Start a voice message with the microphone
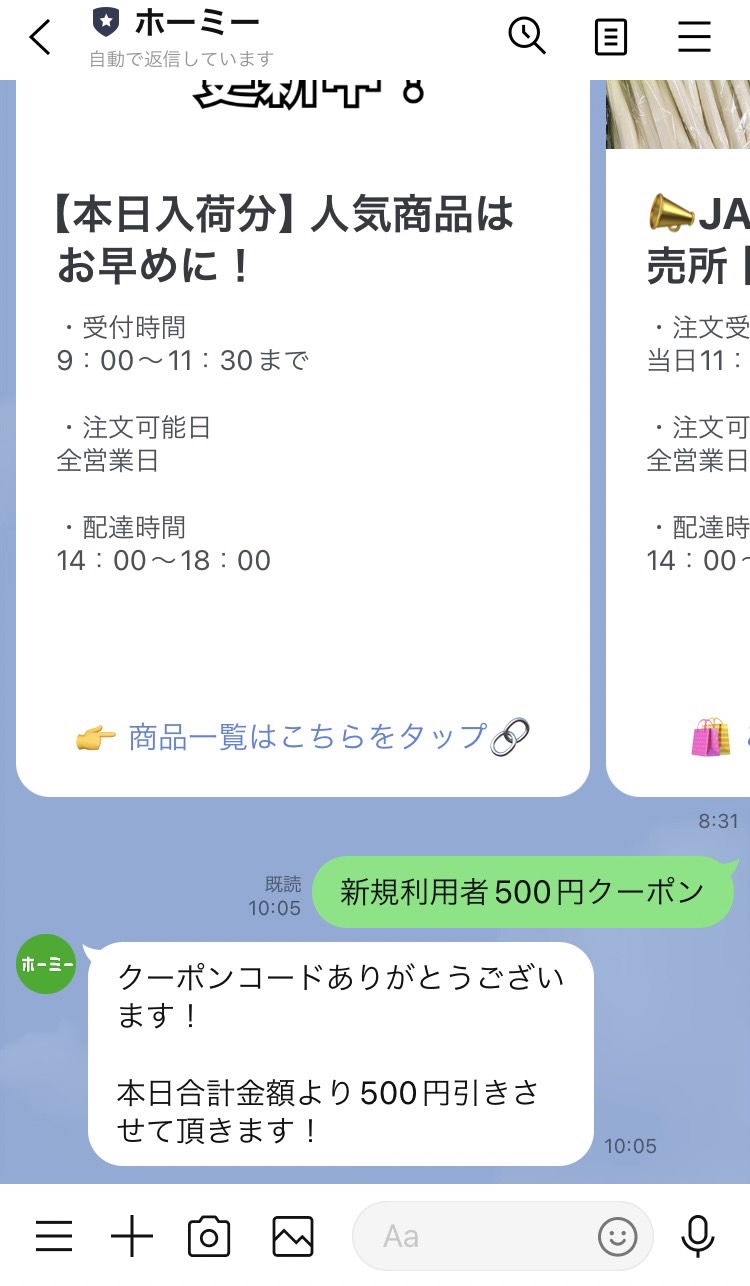The height and width of the screenshot is (1286, 750). [698, 1237]
